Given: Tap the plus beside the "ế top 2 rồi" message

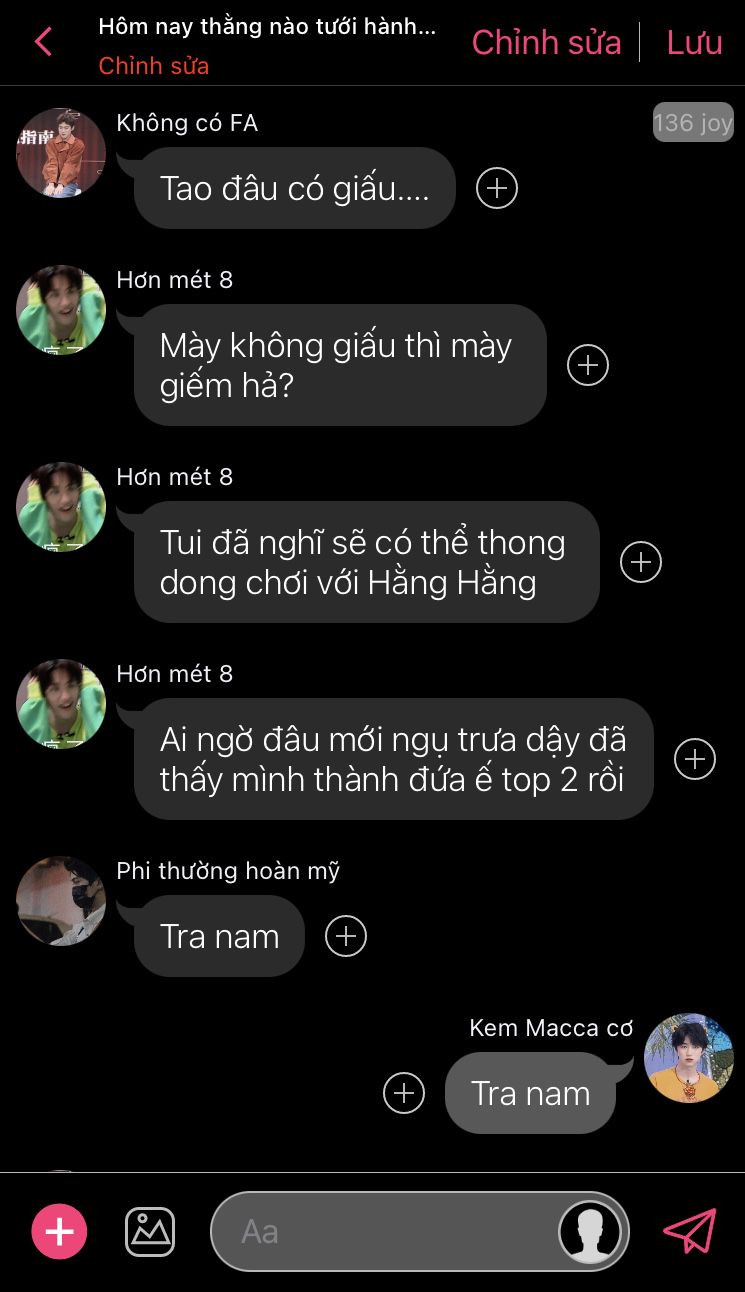Looking at the screenshot, I should [695, 759].
